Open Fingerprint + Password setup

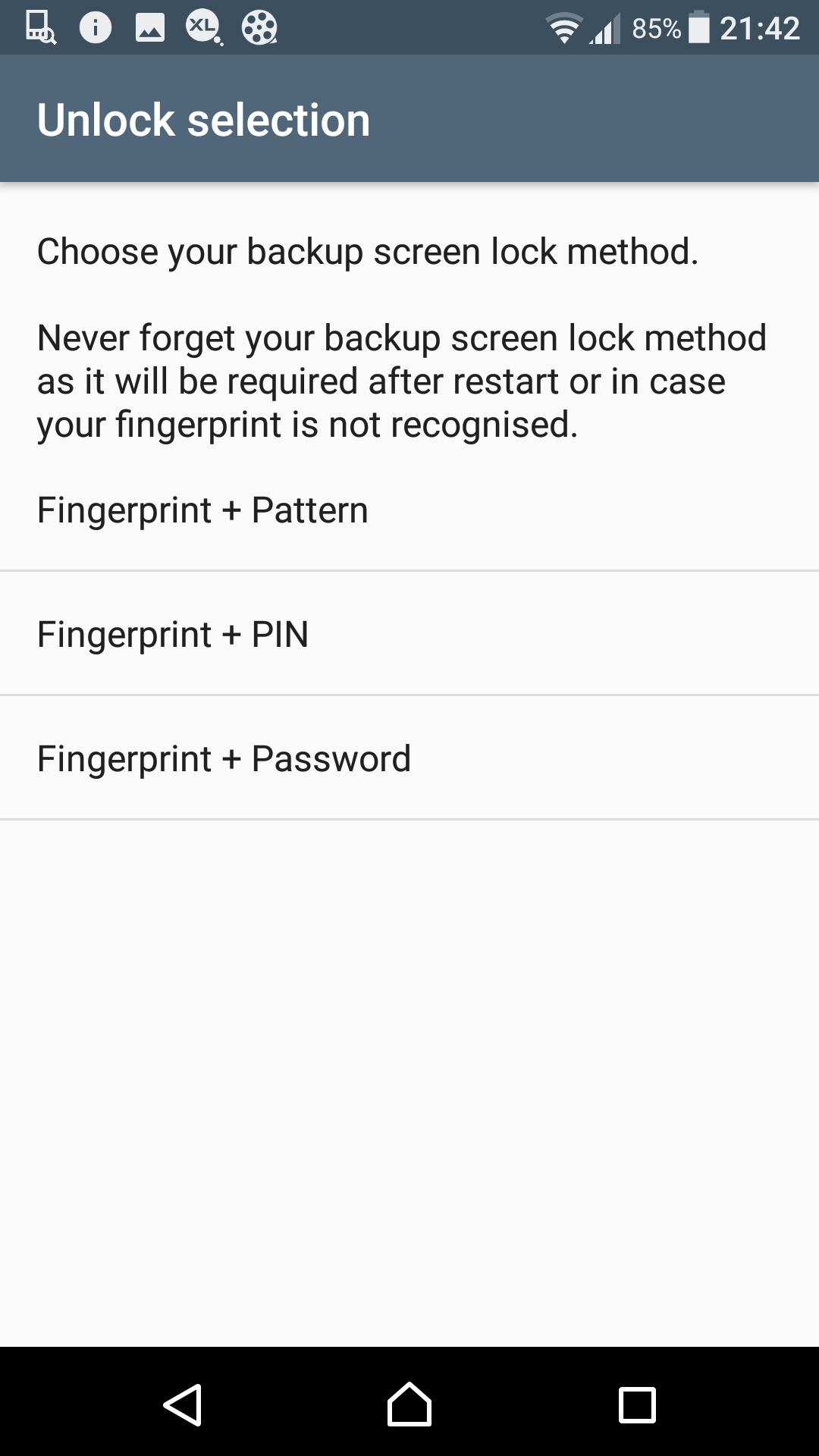coord(409,758)
